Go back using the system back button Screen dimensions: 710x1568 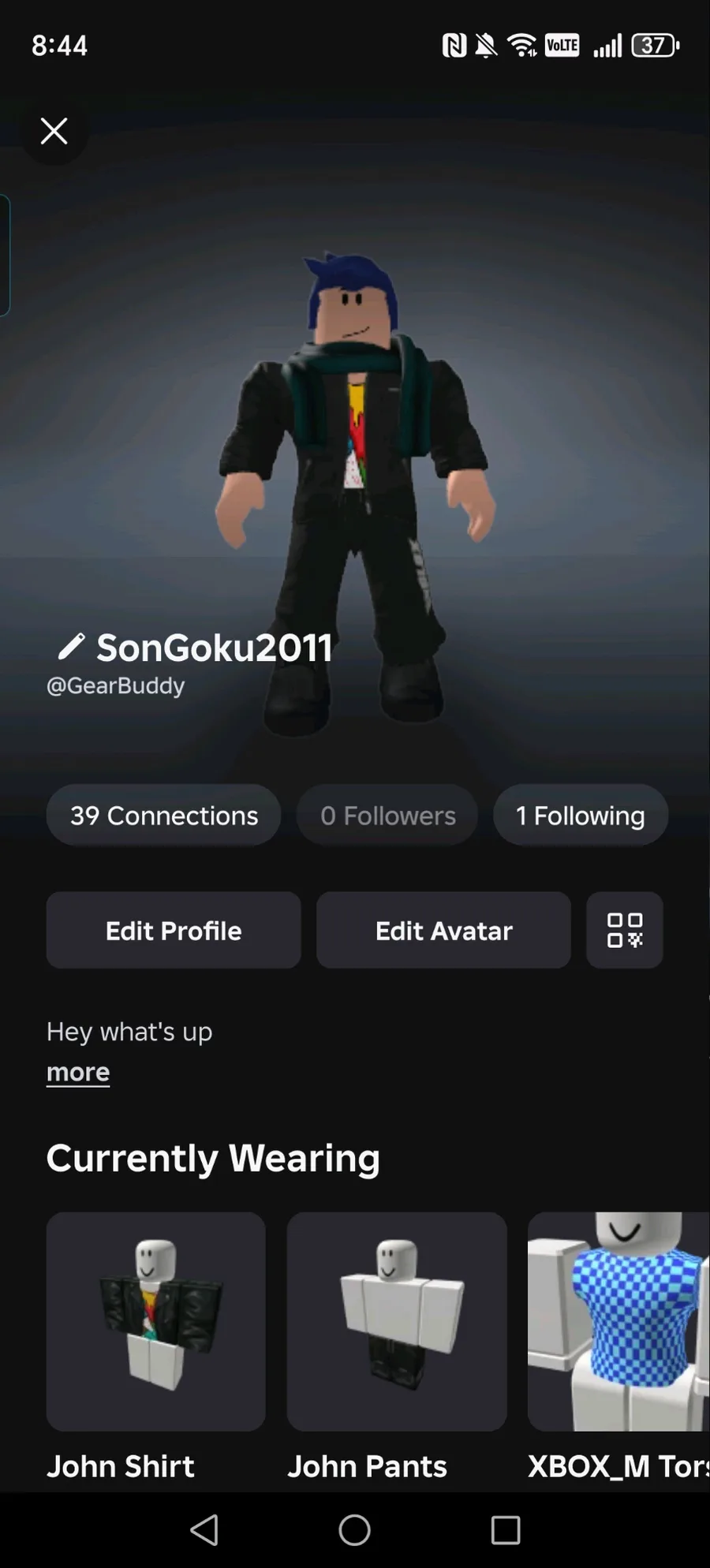pyautogui.click(x=204, y=1530)
